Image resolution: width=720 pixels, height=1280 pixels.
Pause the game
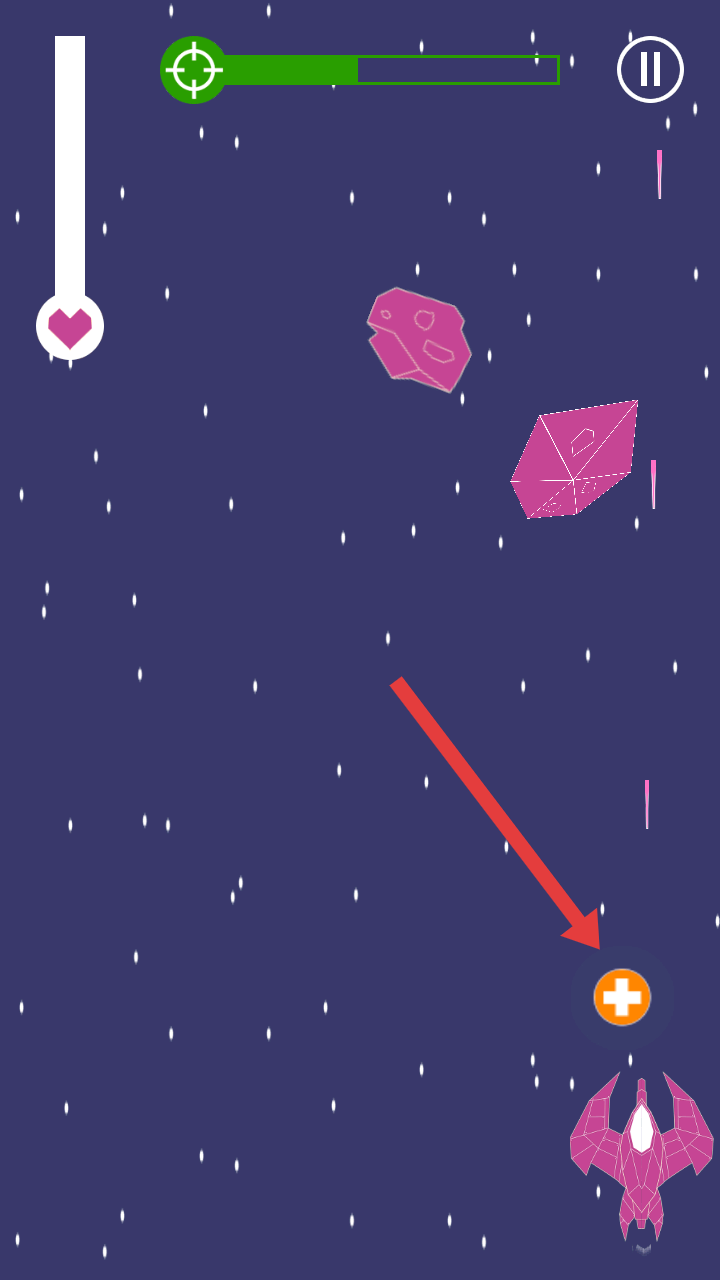tap(650, 69)
